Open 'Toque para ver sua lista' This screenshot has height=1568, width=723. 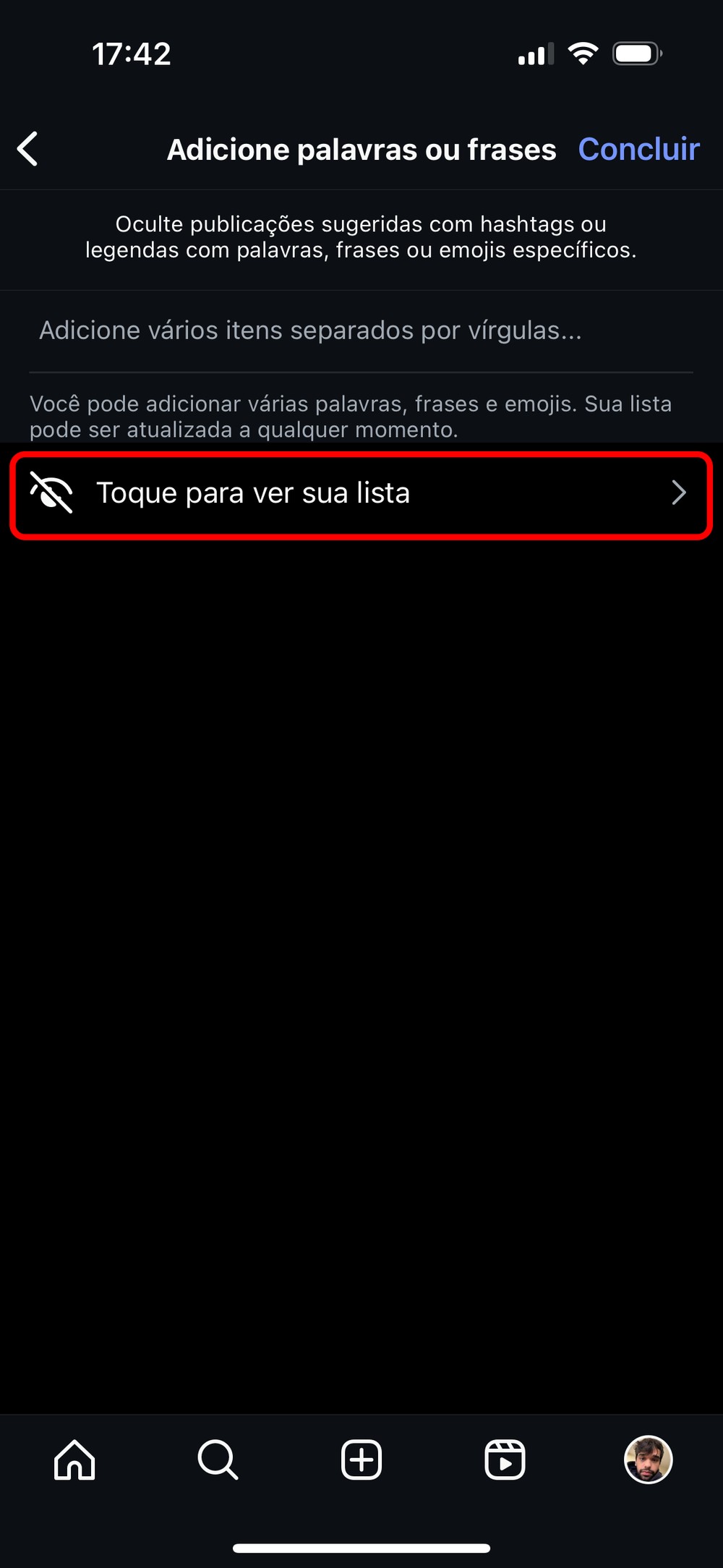[361, 494]
